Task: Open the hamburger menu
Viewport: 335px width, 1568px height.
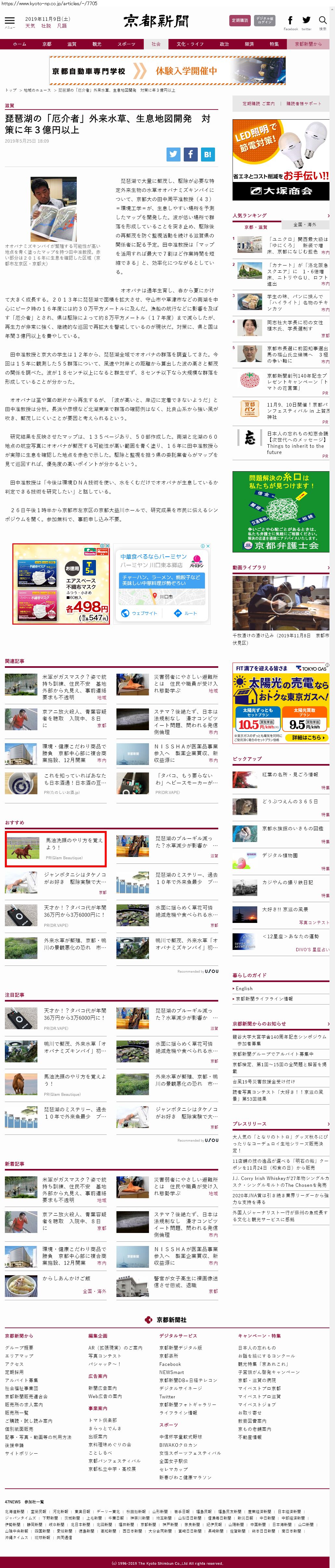Action: tap(9, 21)
